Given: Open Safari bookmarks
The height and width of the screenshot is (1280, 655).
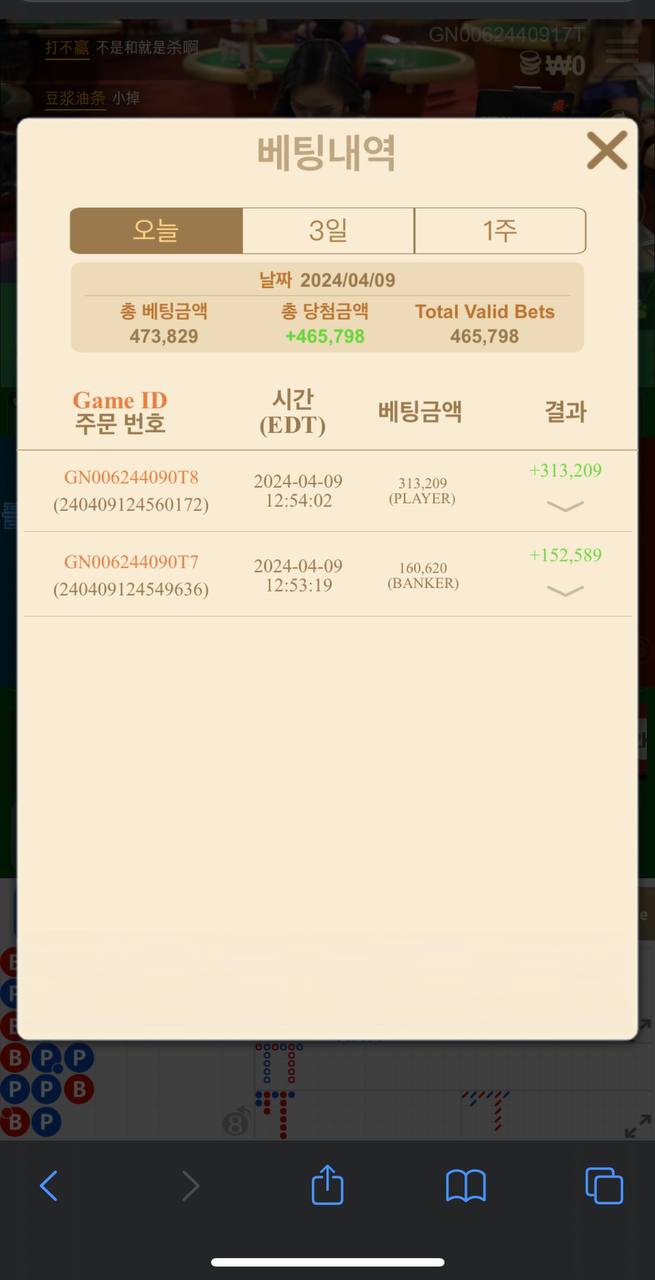Looking at the screenshot, I should pyautogui.click(x=465, y=1186).
